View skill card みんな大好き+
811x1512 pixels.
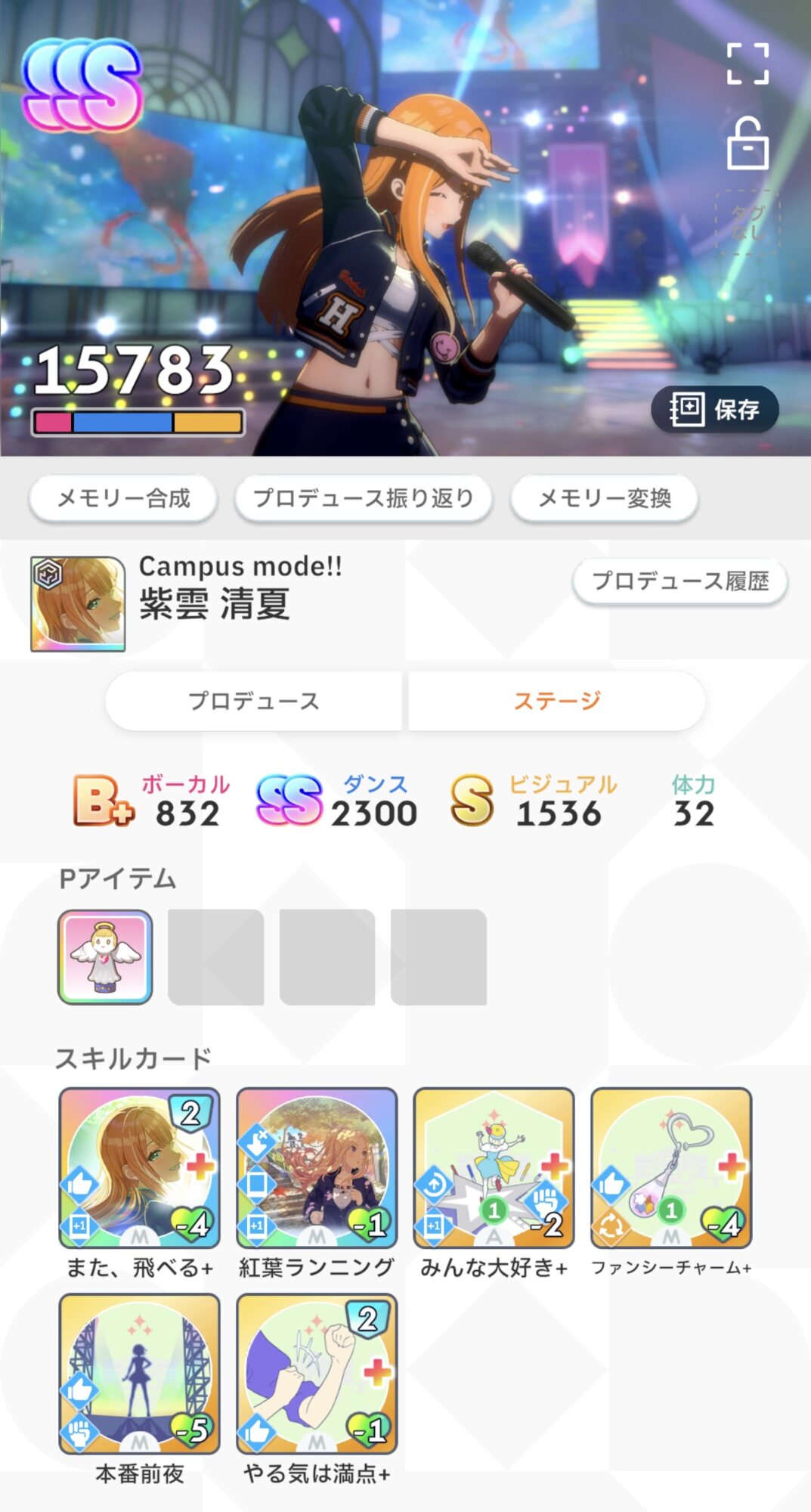point(494,1168)
